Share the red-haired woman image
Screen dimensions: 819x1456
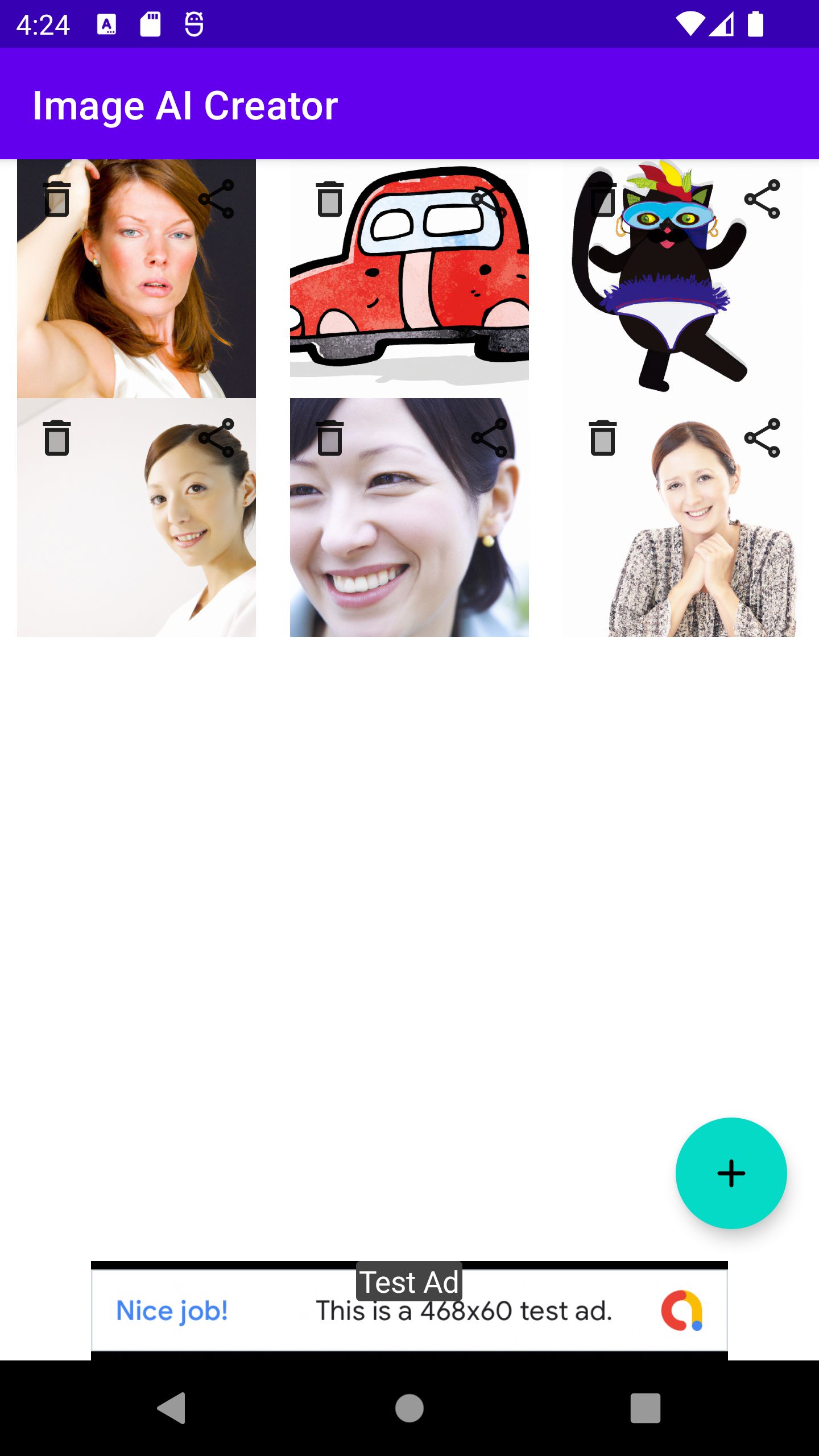click(216, 199)
